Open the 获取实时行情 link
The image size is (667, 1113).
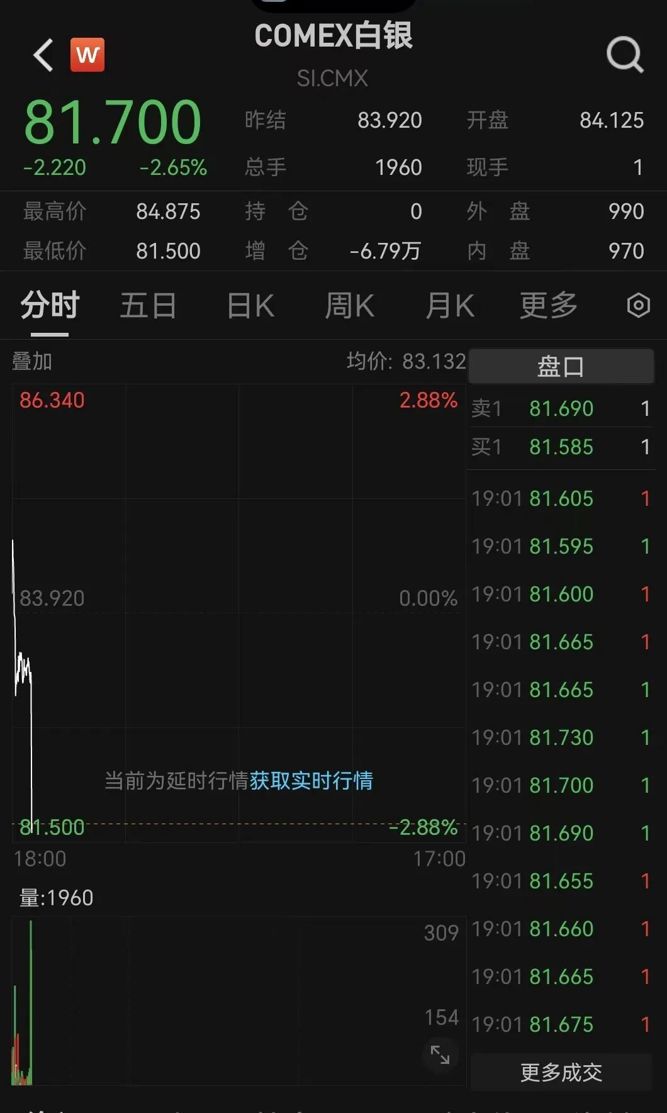311,780
